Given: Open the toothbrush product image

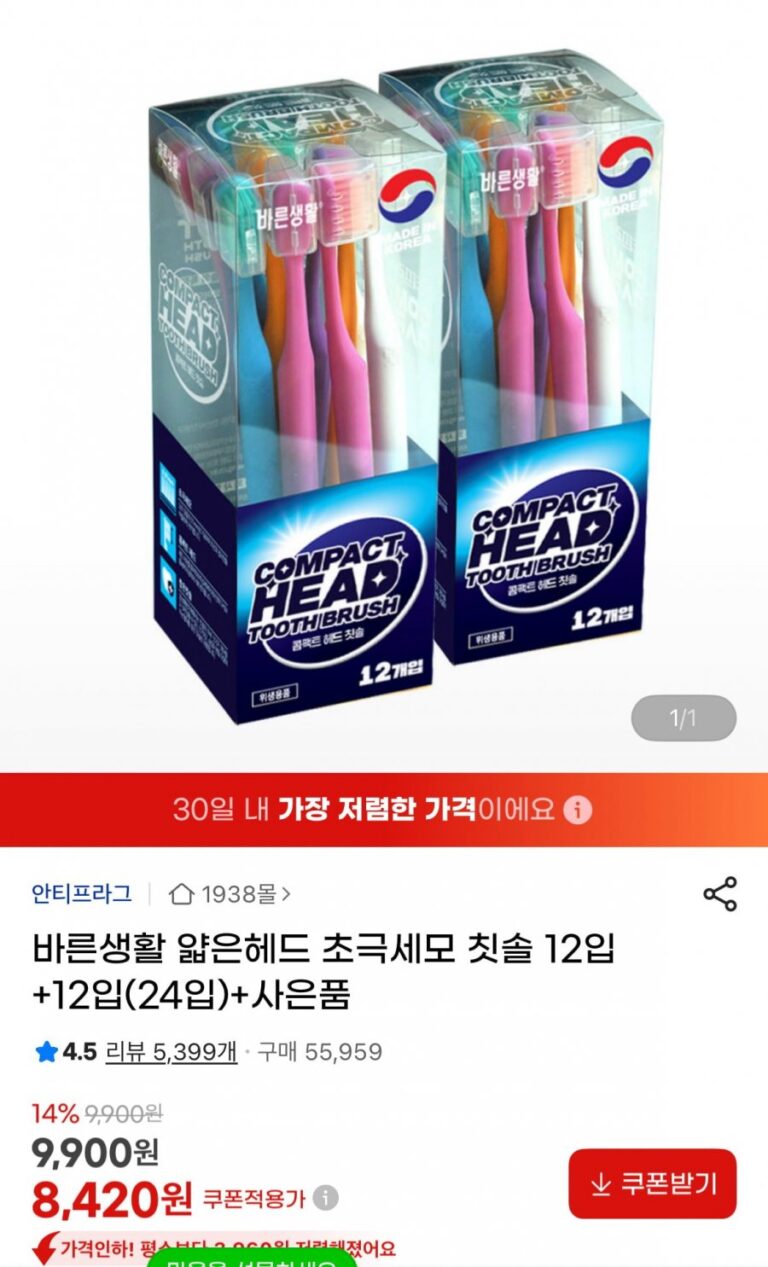Looking at the screenshot, I should 384,390.
